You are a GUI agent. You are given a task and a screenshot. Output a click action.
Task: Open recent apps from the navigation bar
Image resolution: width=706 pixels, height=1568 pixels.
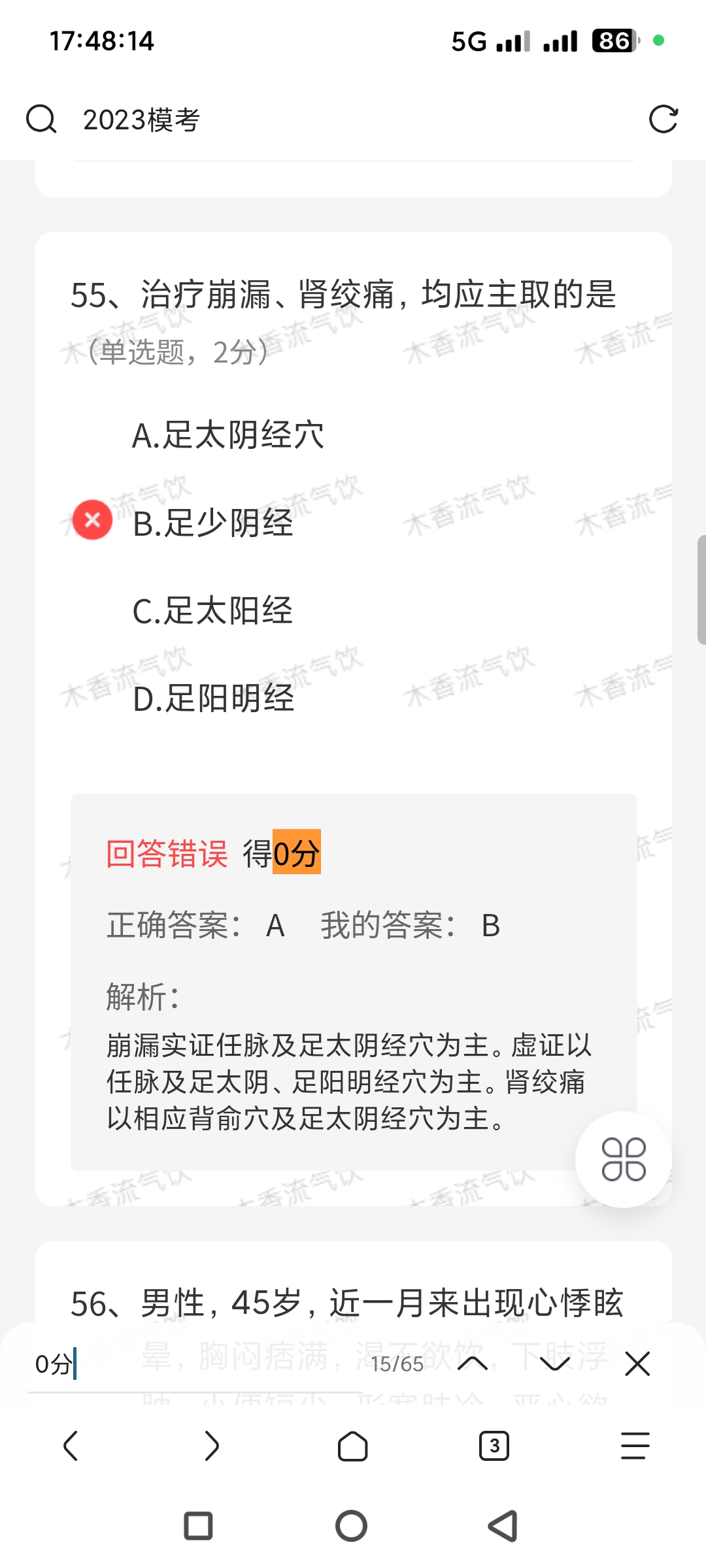pos(198,1526)
